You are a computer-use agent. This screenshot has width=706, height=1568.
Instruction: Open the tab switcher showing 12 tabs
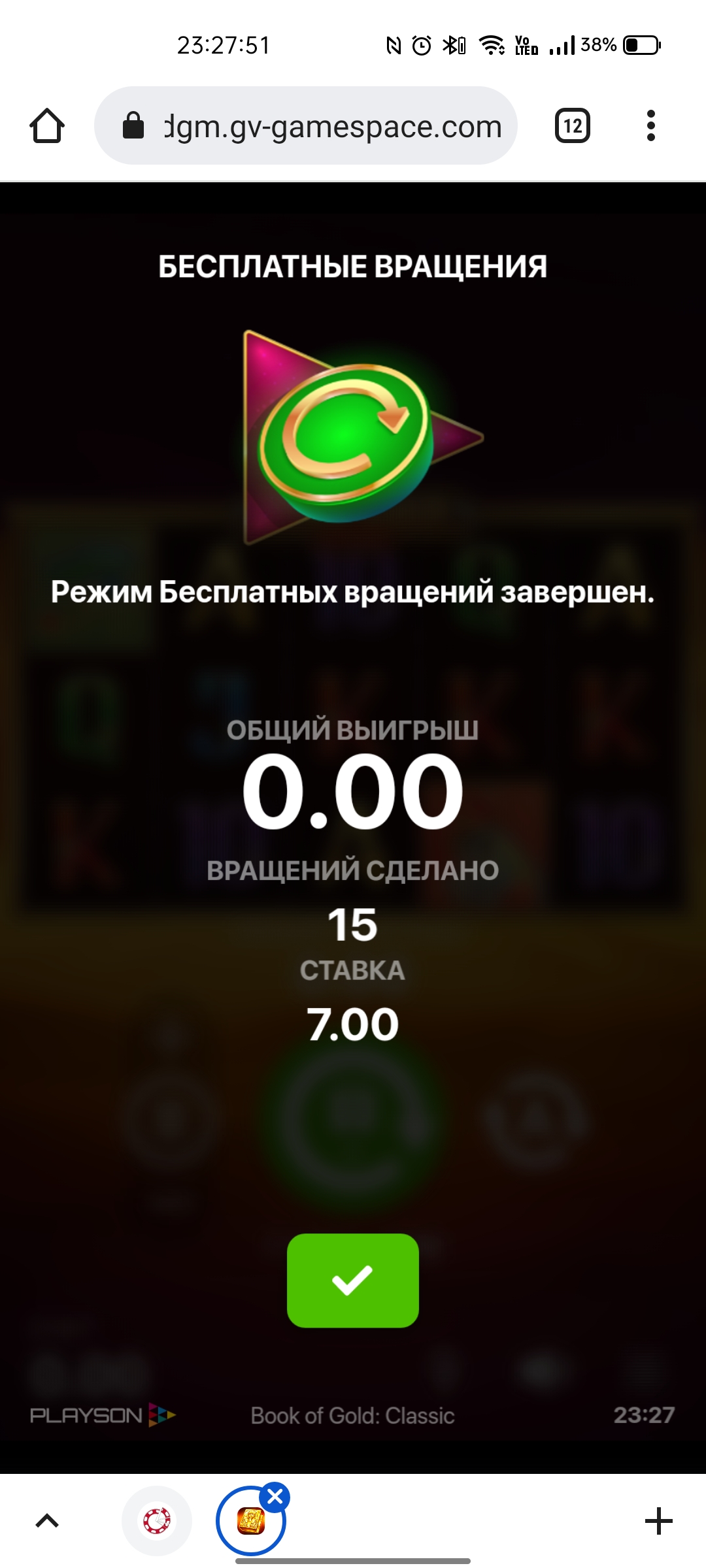[x=572, y=125]
